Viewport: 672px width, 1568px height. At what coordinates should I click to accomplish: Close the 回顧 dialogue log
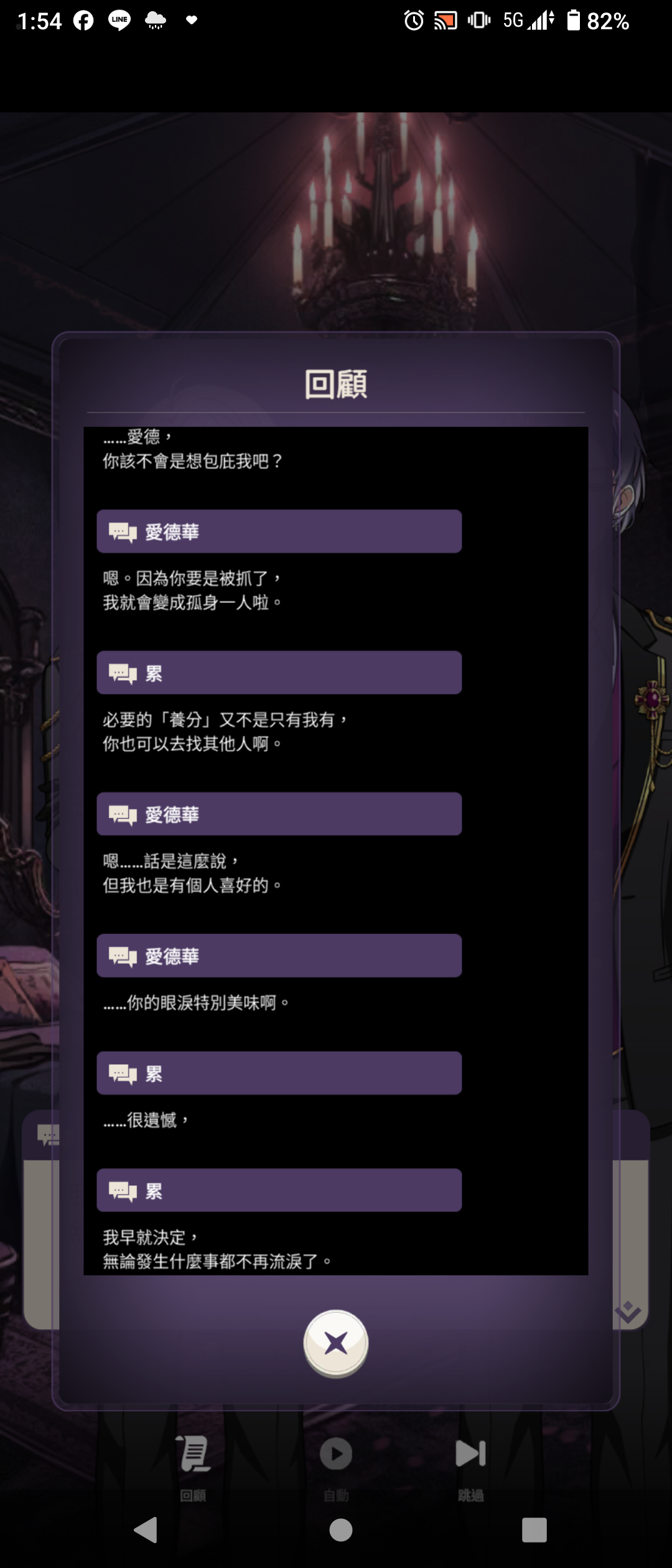tap(336, 1343)
